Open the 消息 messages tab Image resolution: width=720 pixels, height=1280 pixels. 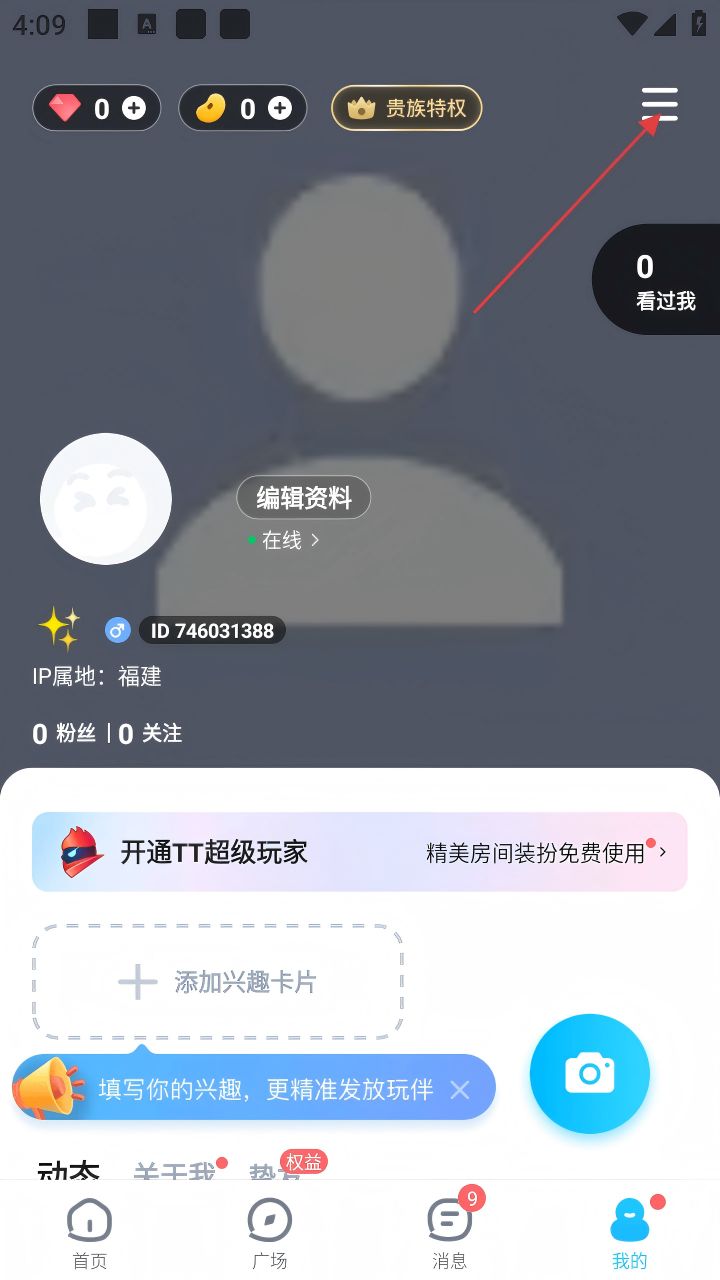[450, 1232]
